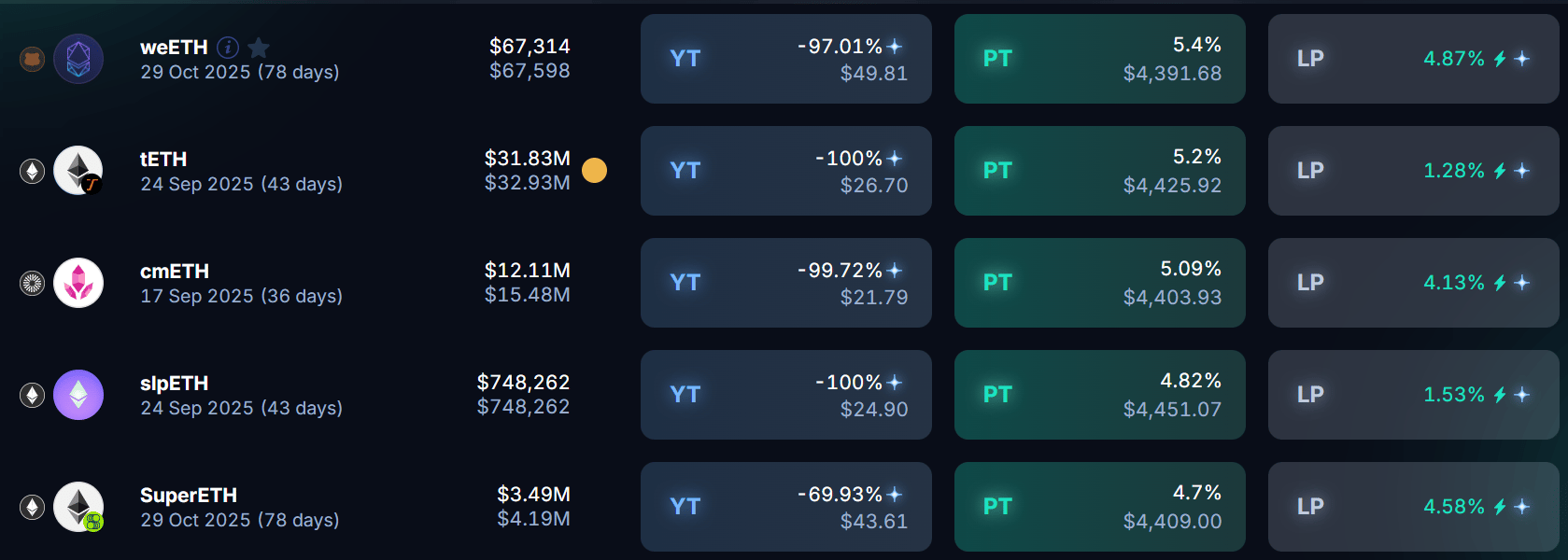Open the weETH YT button
1568x560 pixels.
click(785, 59)
